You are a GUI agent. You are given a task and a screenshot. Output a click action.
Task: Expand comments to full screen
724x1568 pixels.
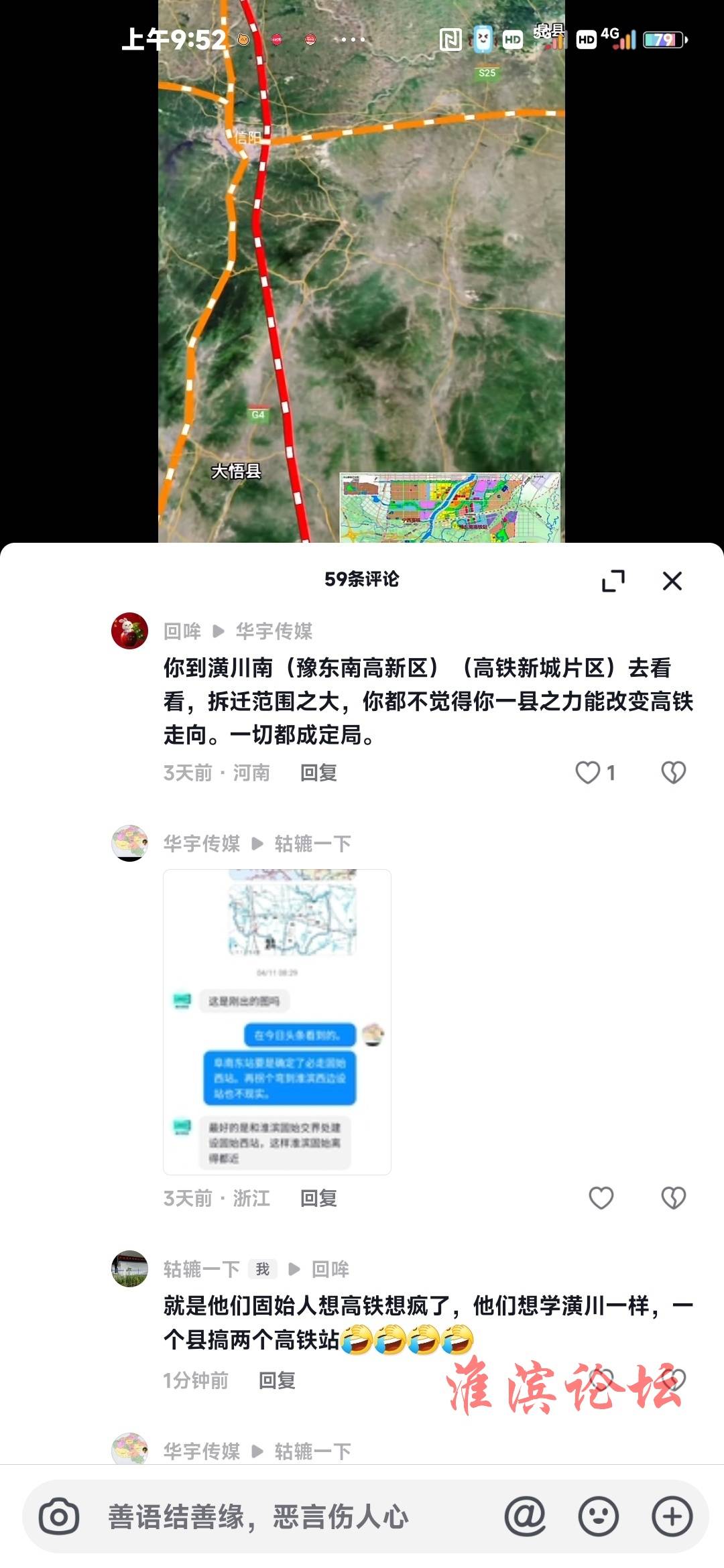coord(613,581)
